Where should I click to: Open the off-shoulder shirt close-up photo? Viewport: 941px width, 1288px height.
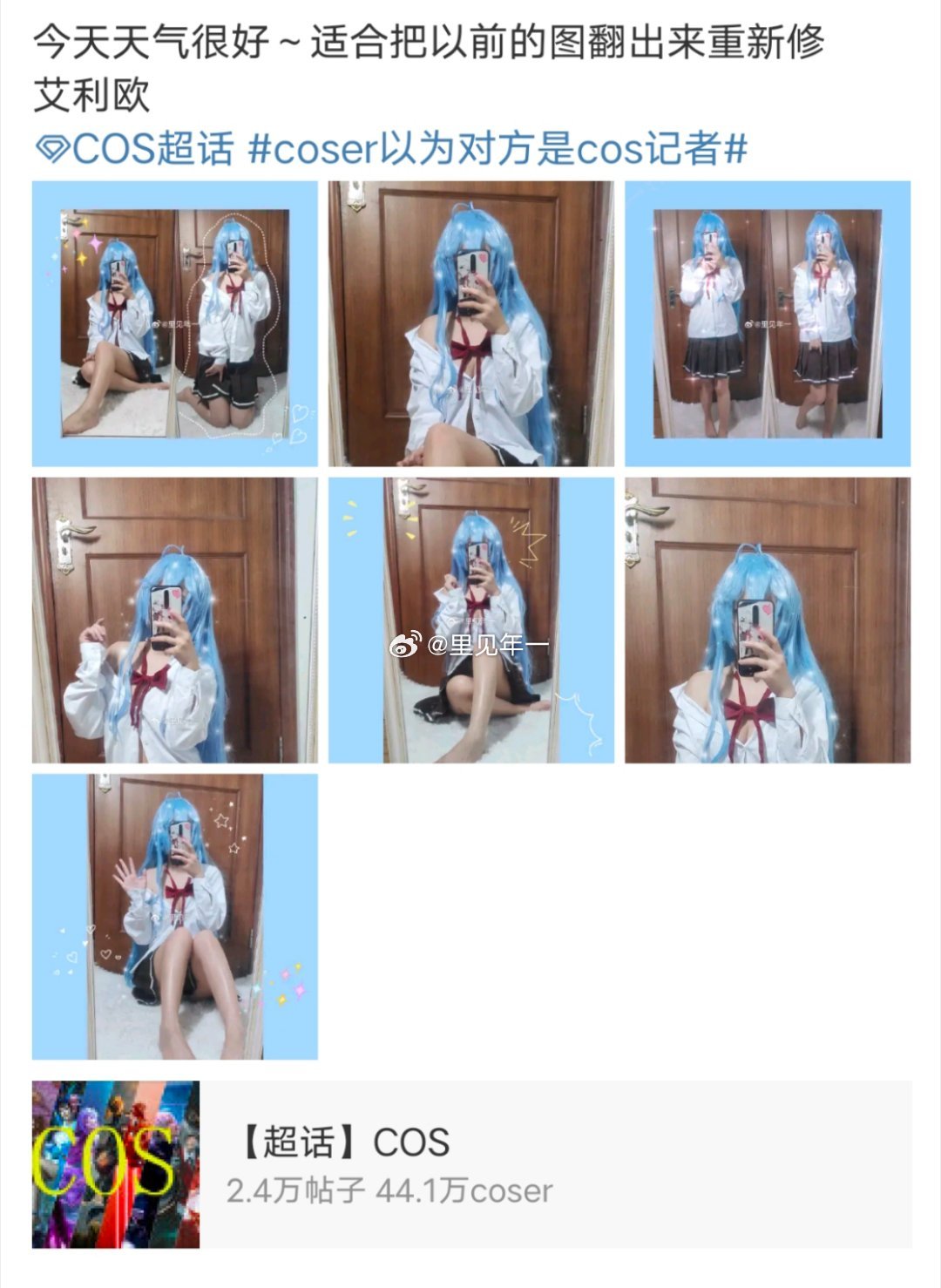coord(768,620)
